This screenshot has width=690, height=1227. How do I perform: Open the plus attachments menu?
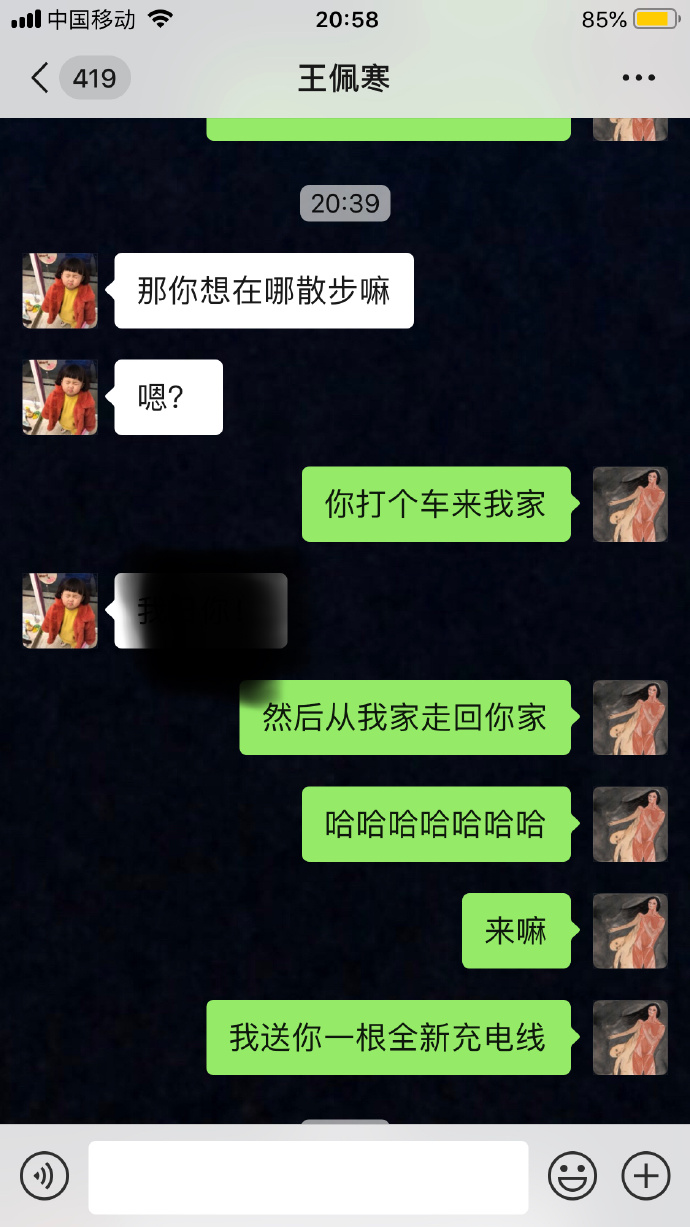pos(646,1175)
